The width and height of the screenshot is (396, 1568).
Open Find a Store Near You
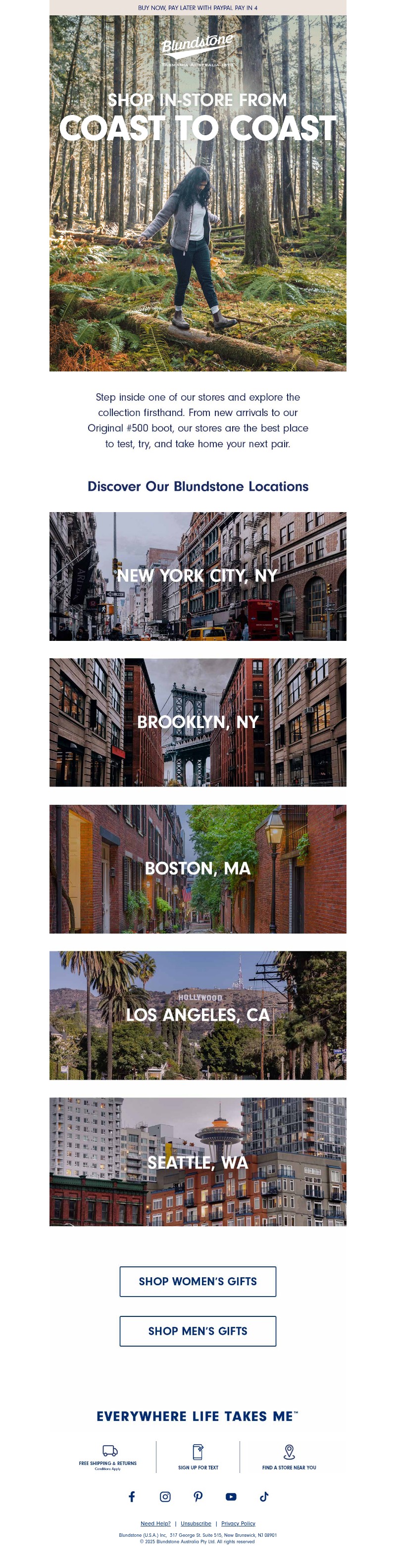(289, 1457)
